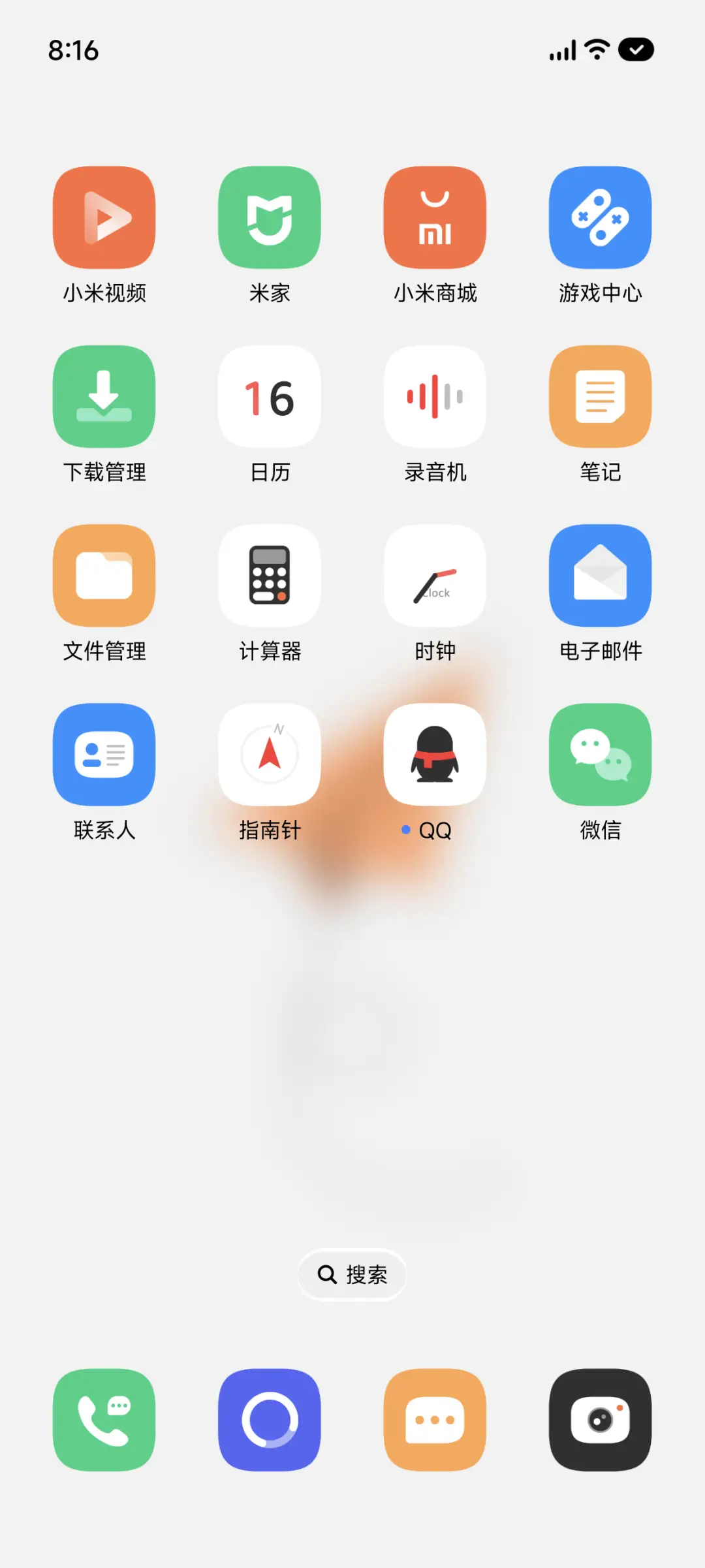Launch the 米家 smart home app
Viewport: 705px width, 1568px height.
click(270, 218)
